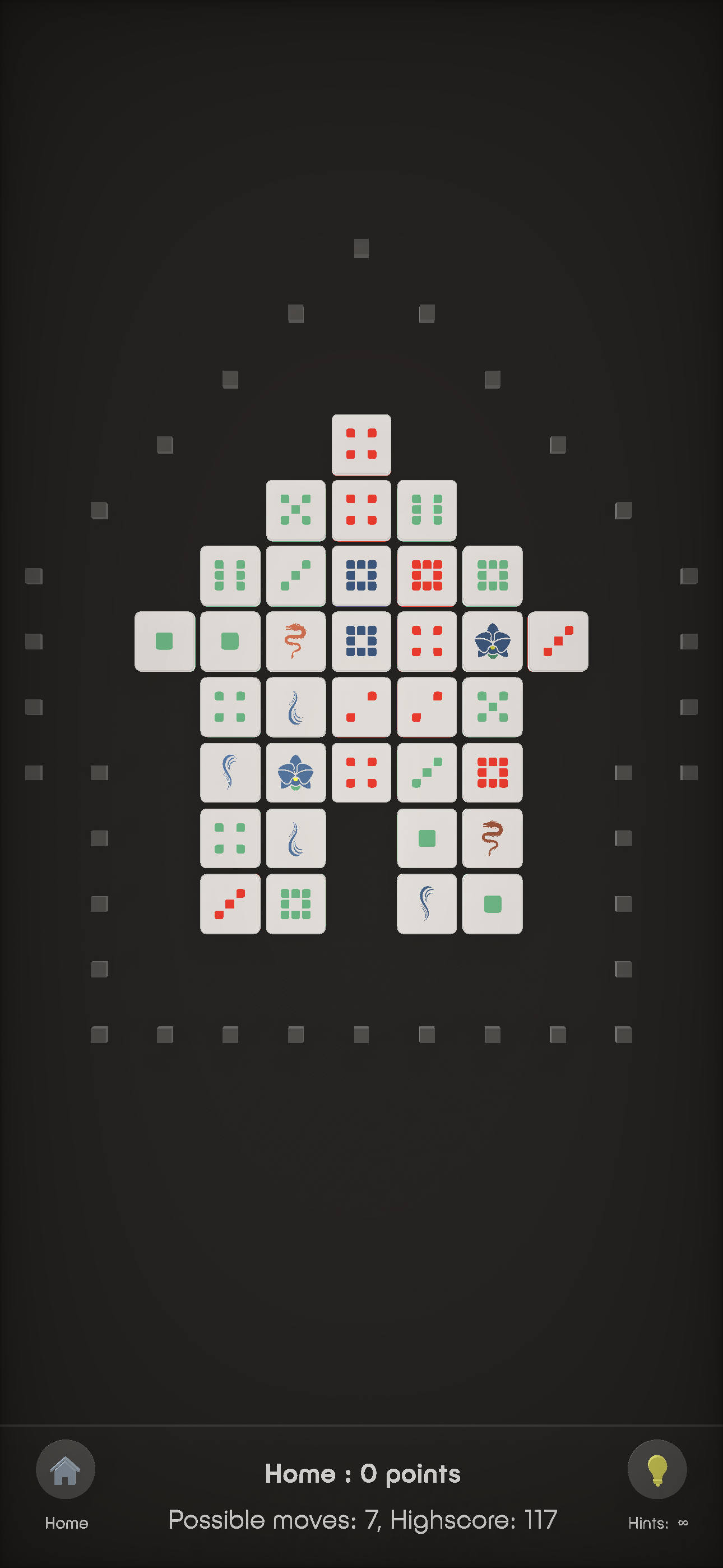Image resolution: width=723 pixels, height=1568 pixels.
Task: Pick the green single-square tile at the far-left end
Action: click(164, 641)
